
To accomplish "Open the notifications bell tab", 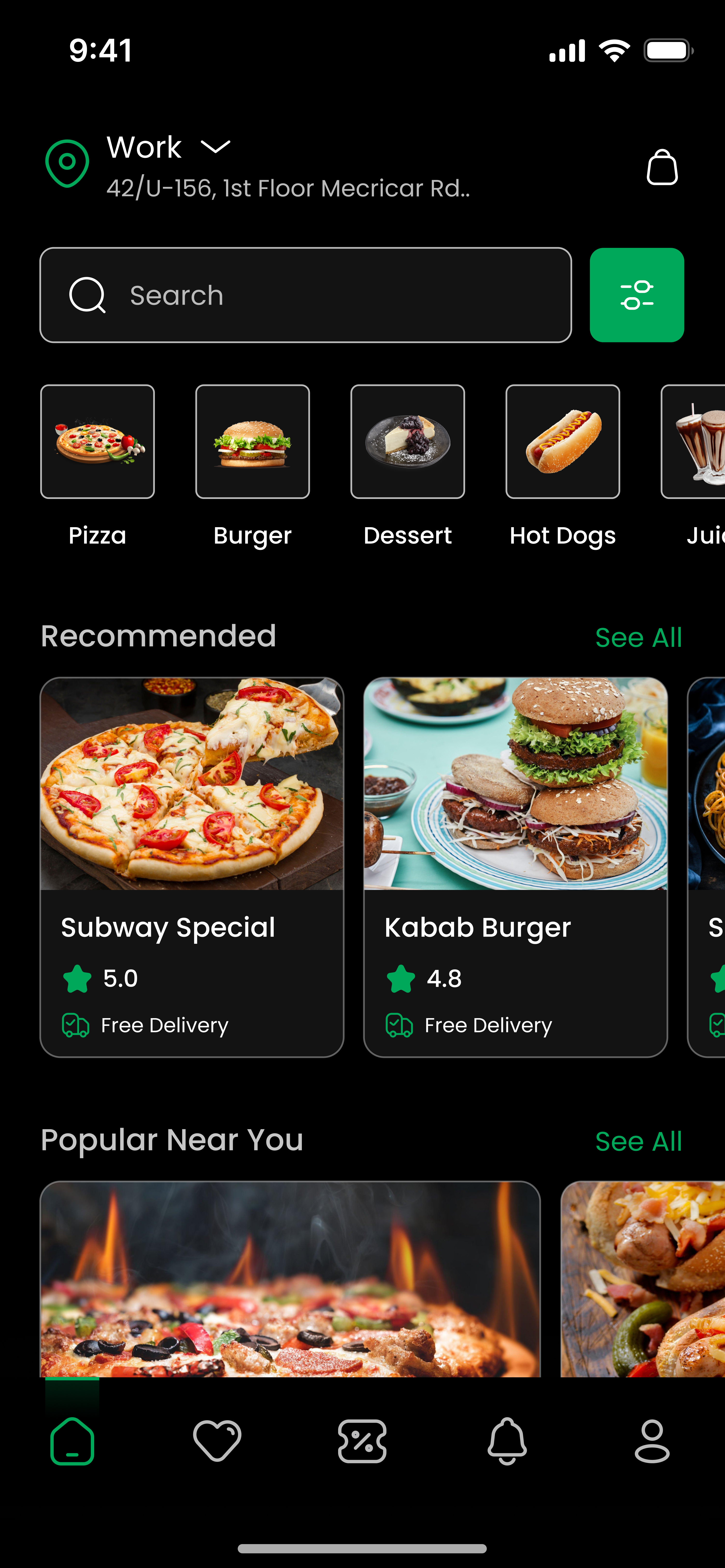I will [x=507, y=1441].
